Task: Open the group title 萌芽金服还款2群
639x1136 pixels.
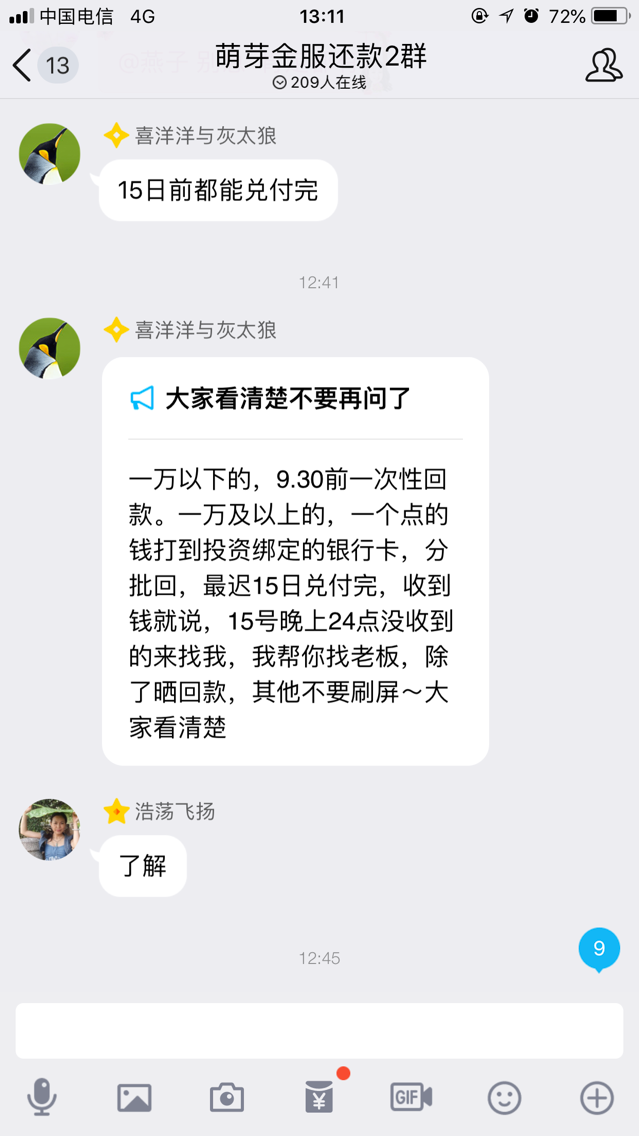Action: coord(320,57)
